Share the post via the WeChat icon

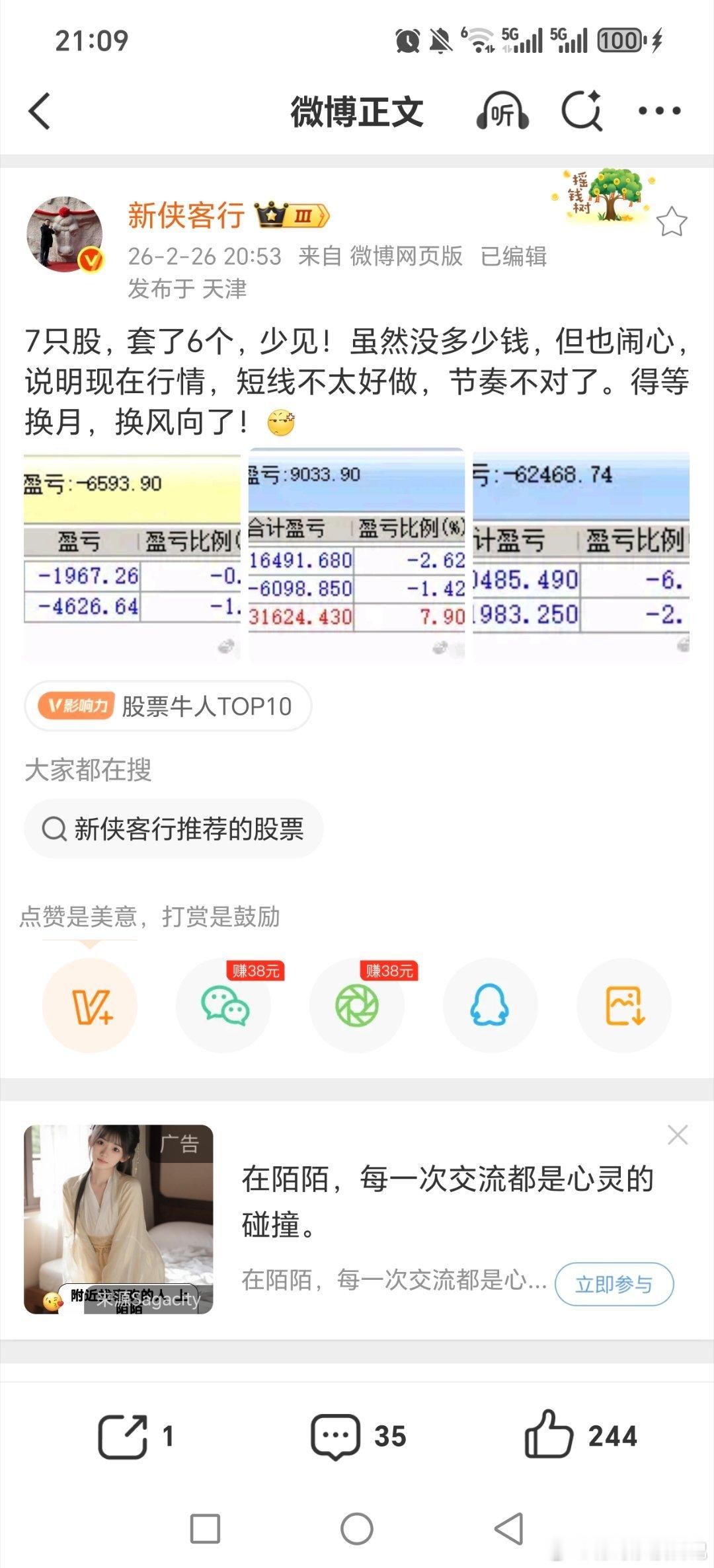[x=224, y=1004]
